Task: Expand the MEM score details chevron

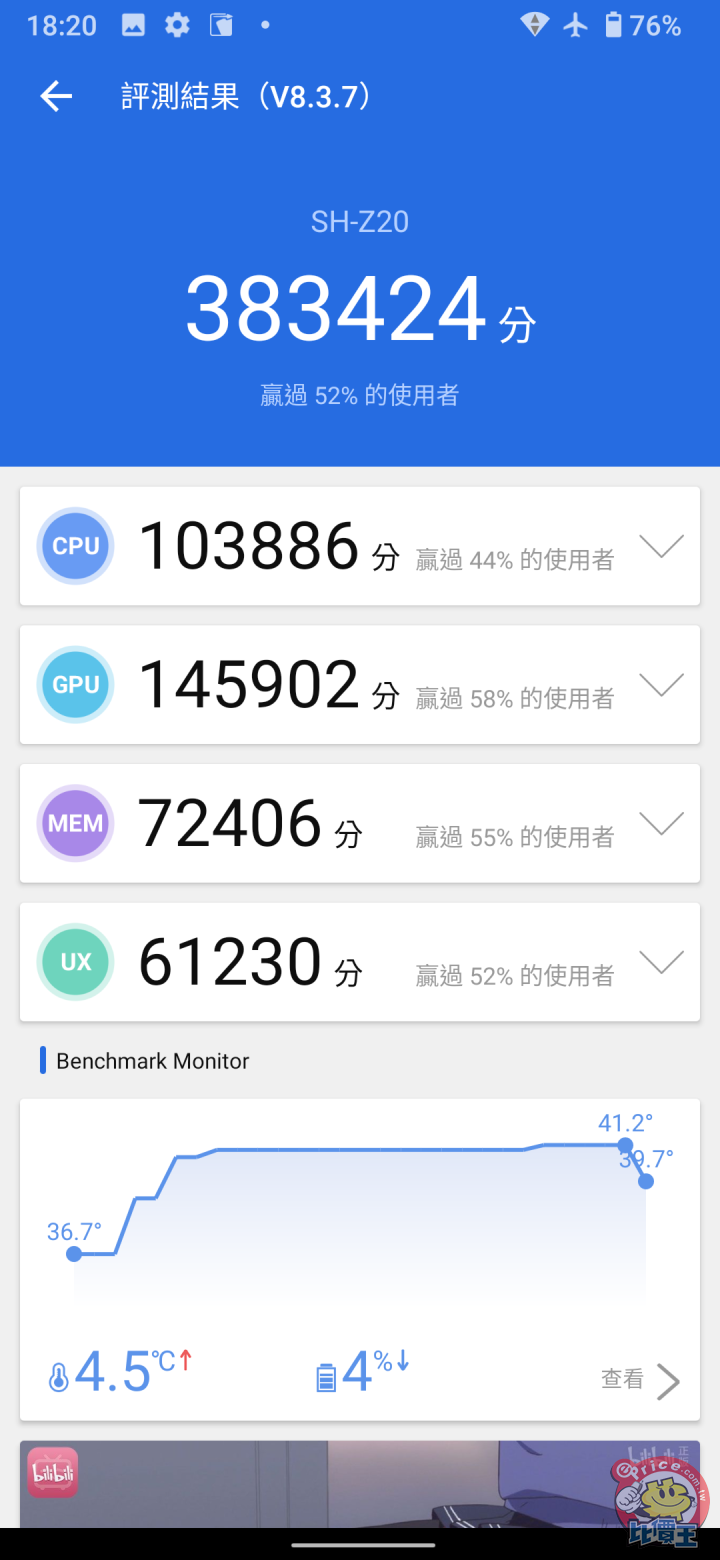Action: tap(662, 823)
